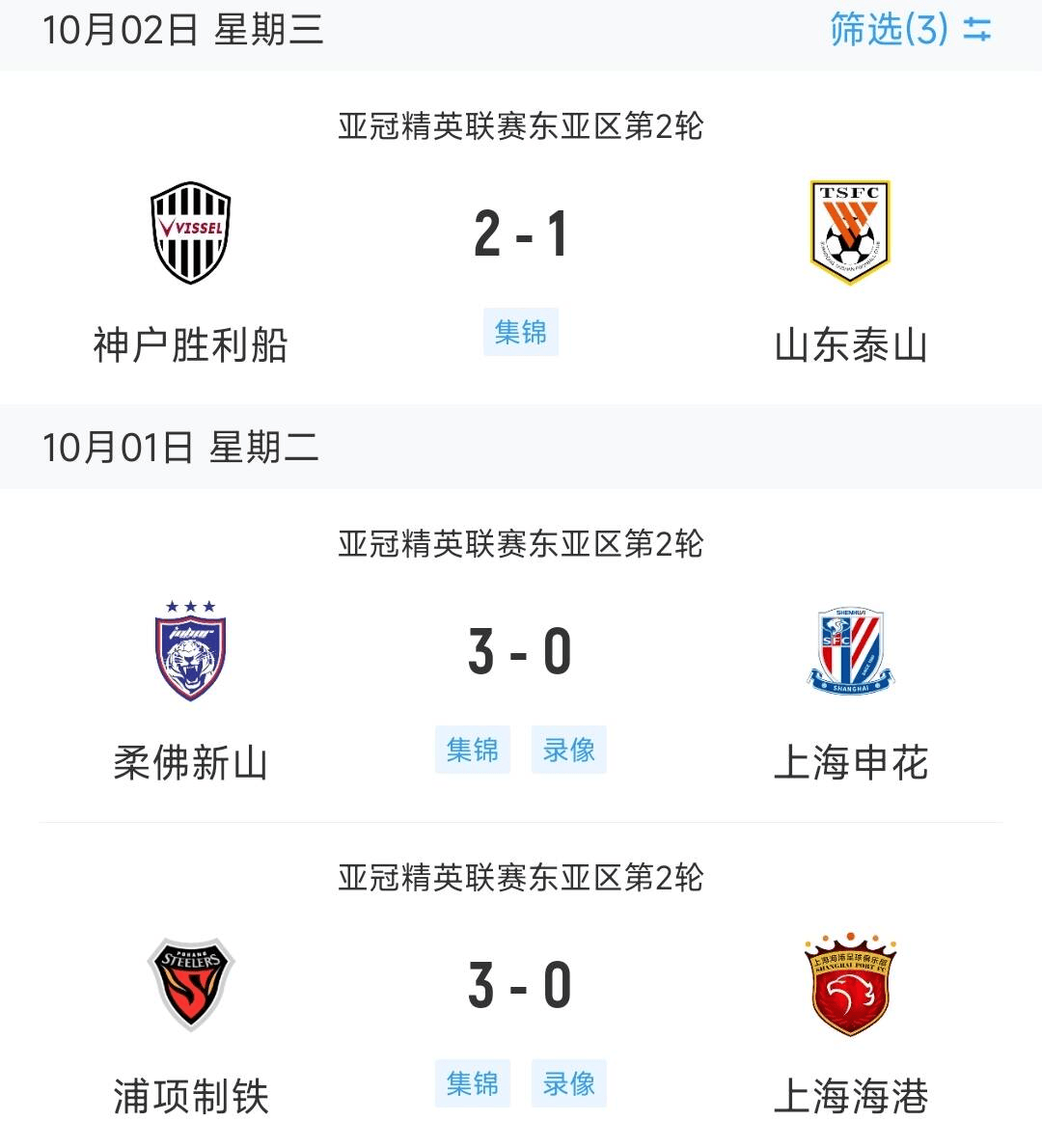This screenshot has width=1042, height=1148.
Task: Click the Johor Darul Ta'zim tiger crest
Action: (x=189, y=651)
